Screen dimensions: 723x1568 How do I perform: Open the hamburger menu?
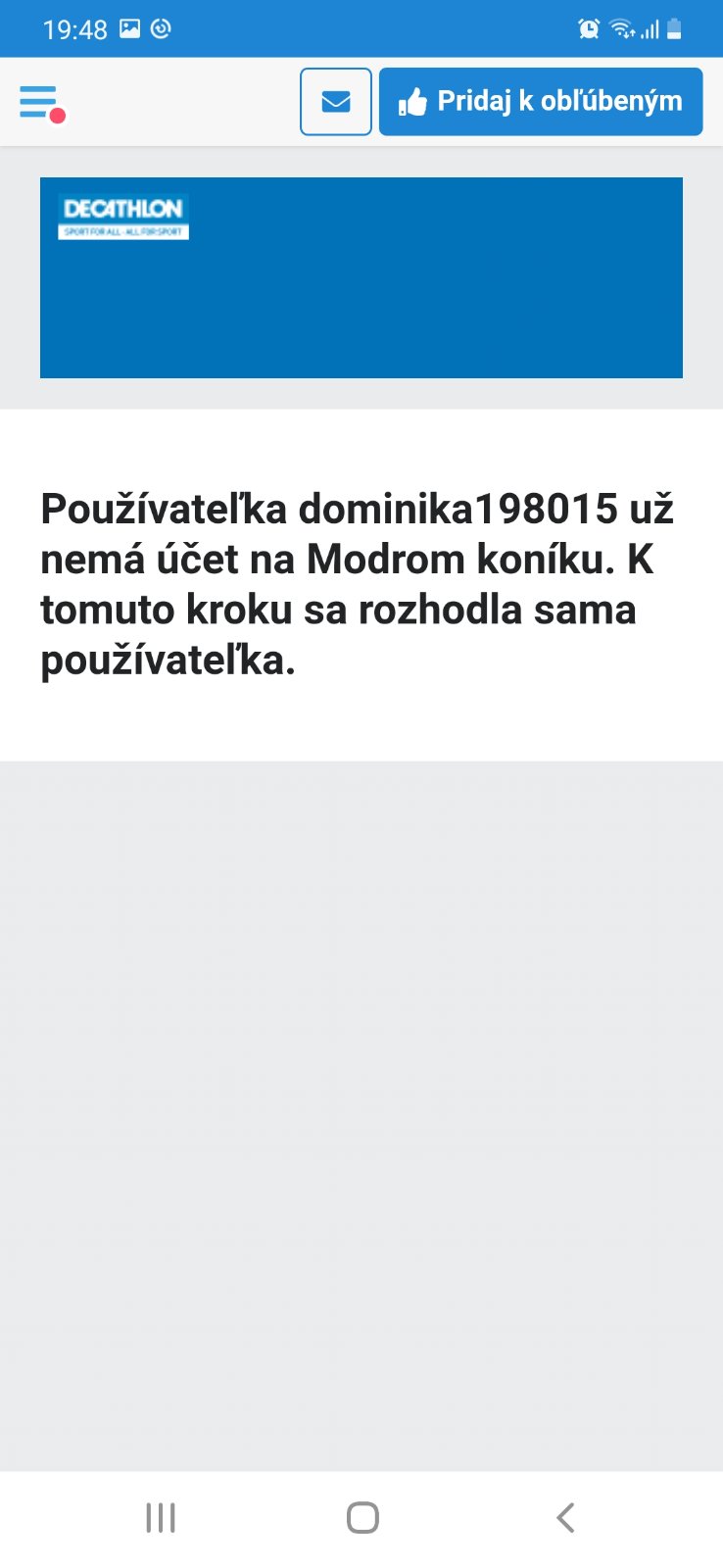(40, 102)
